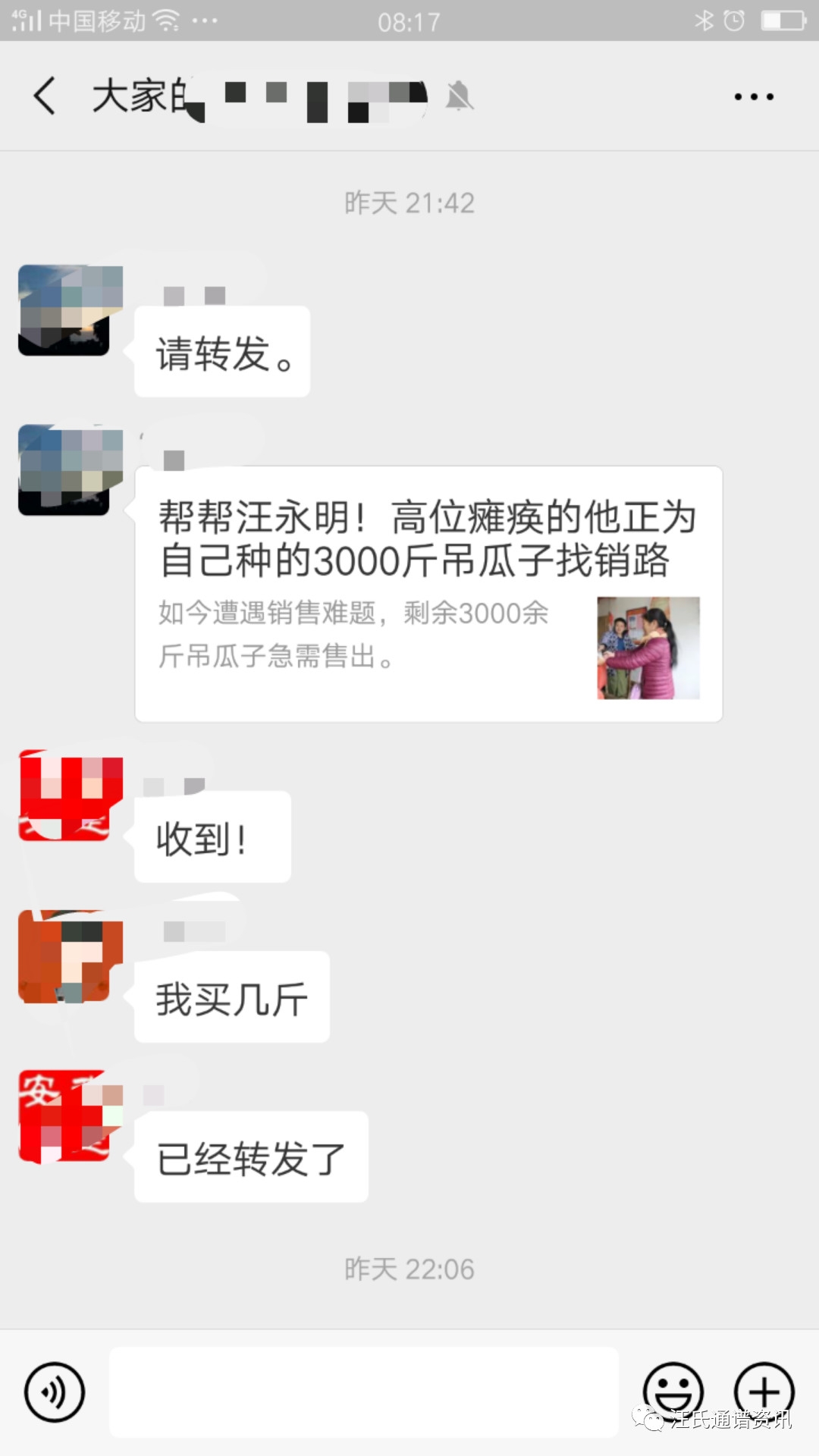This screenshot has height=1456, width=819.
Task: Tap the Bluetooth icon in the status bar
Action: click(x=703, y=21)
